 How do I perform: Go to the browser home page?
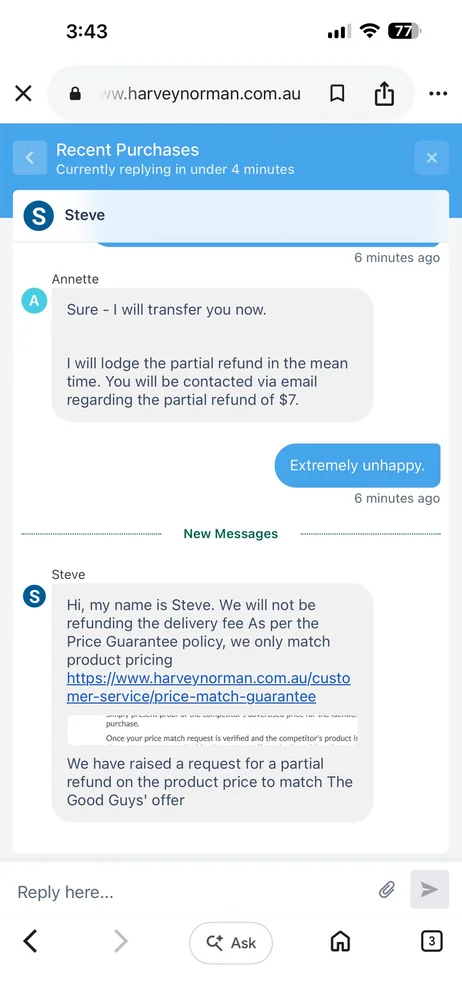point(340,942)
